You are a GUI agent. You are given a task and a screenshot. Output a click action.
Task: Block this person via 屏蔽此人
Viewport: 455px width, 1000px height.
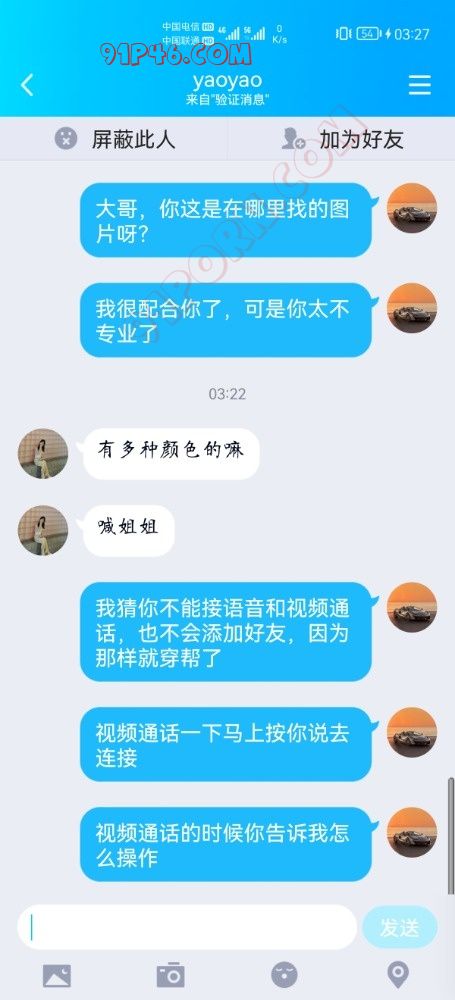(x=114, y=138)
